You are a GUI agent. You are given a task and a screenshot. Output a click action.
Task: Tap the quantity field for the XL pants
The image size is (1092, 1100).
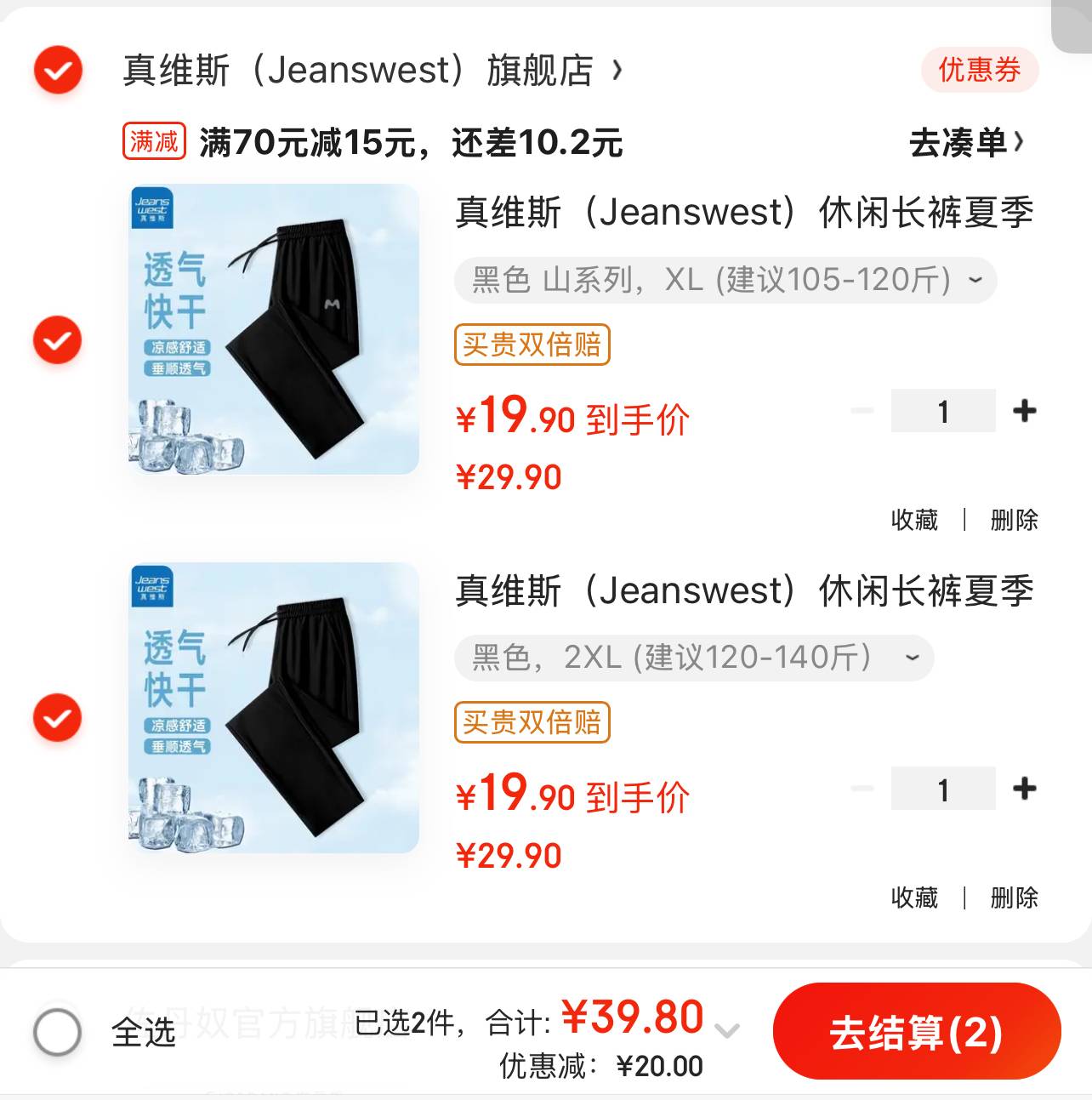942,411
